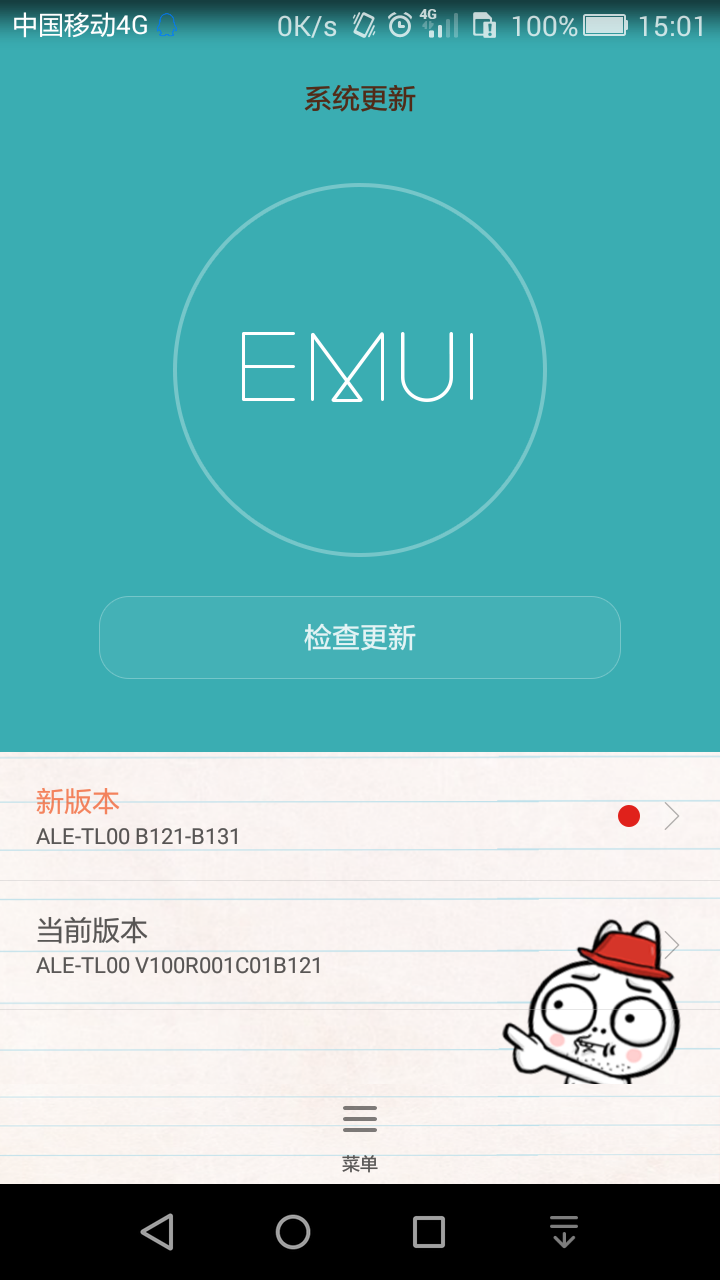Tap the 检查更新 button
Viewport: 720px width, 1280px height.
click(360, 637)
